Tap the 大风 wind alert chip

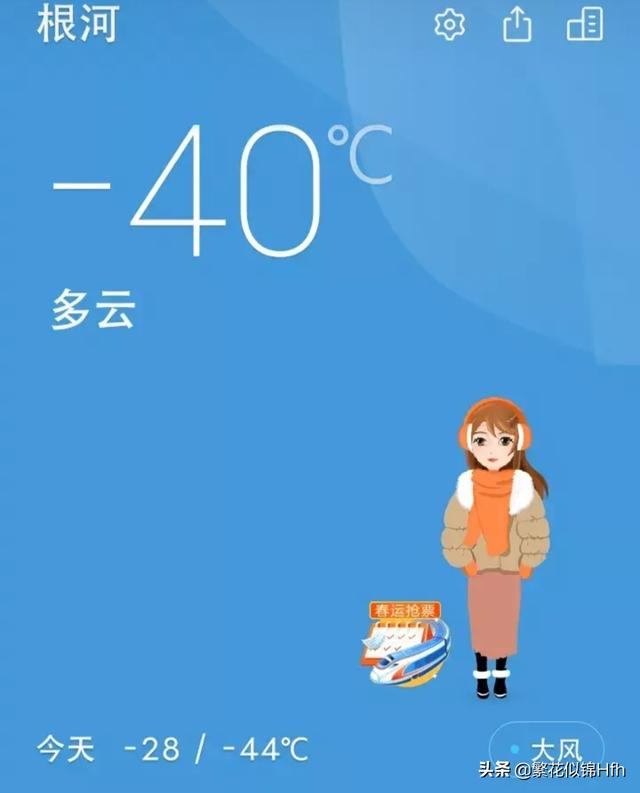(x=546, y=748)
